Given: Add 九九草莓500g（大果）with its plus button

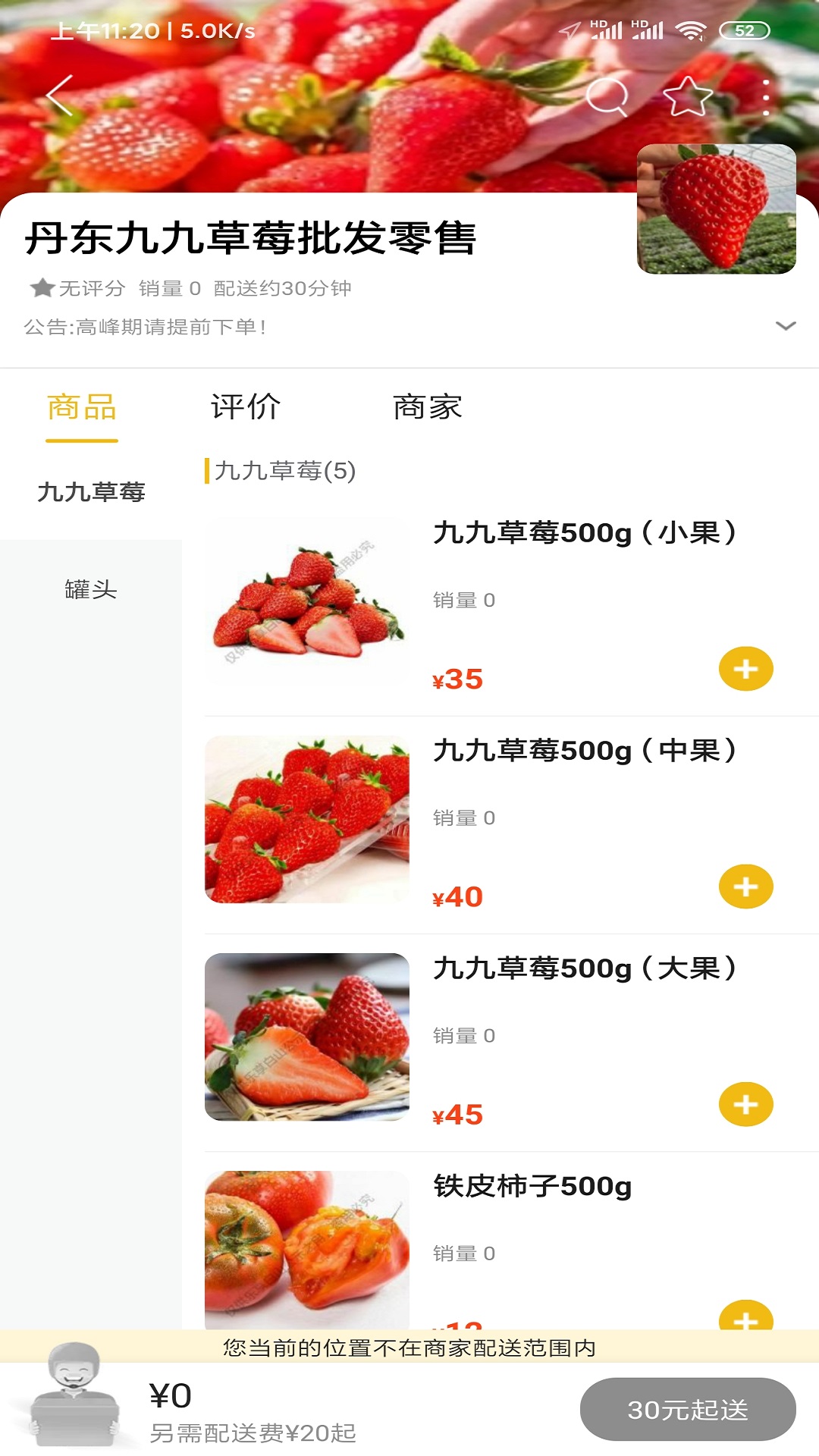Looking at the screenshot, I should coord(747,1103).
